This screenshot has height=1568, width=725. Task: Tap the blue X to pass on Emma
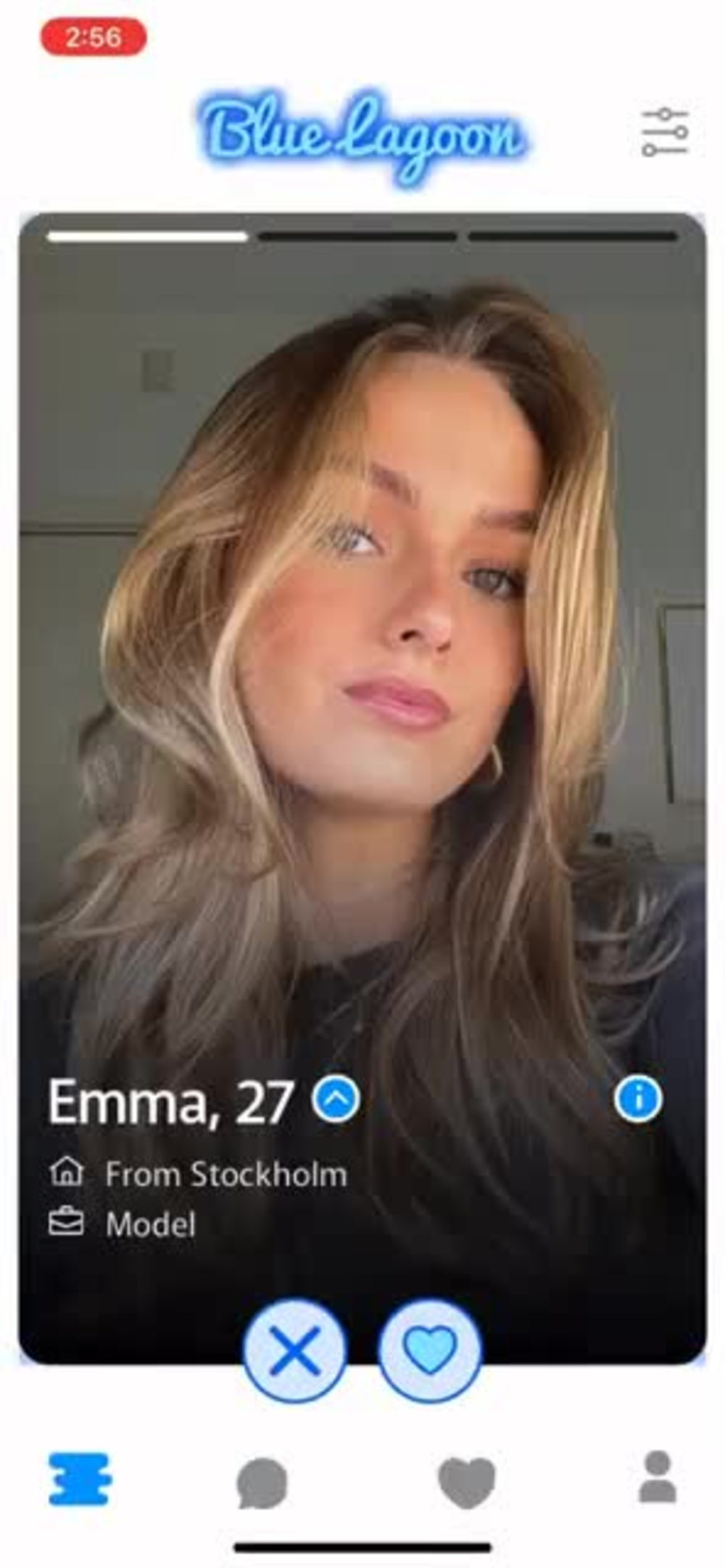tap(294, 1350)
